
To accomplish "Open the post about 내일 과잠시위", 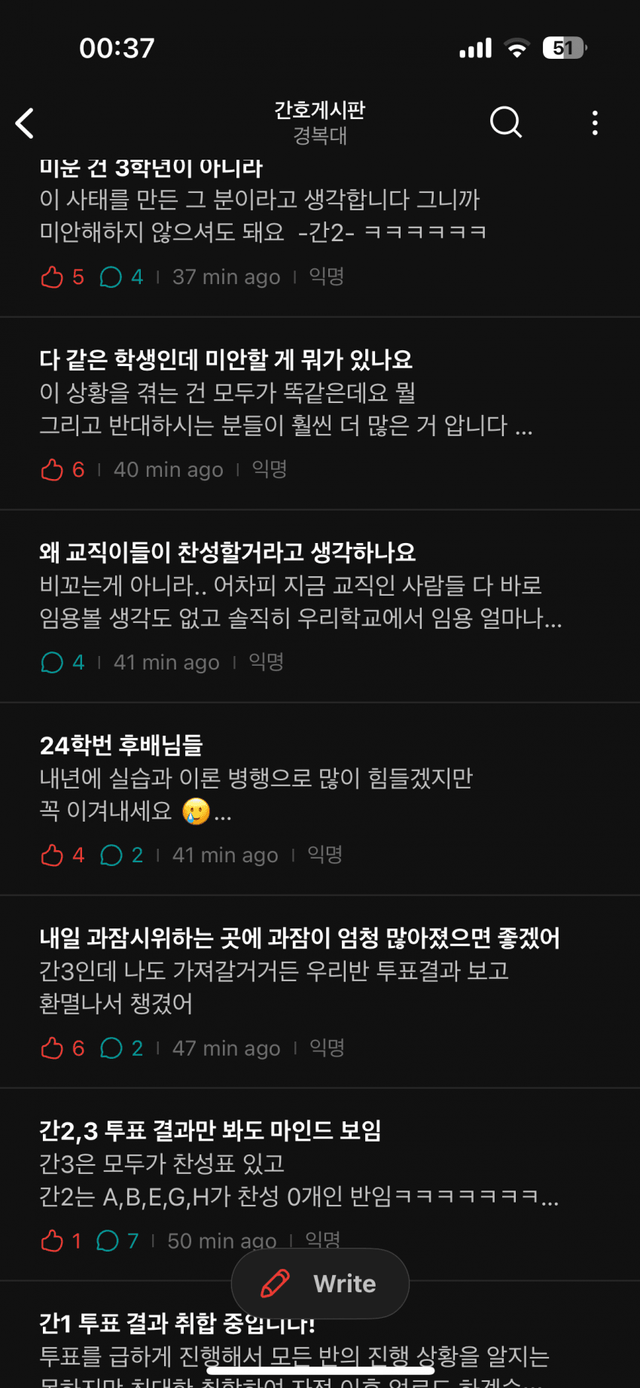I will coord(320,993).
